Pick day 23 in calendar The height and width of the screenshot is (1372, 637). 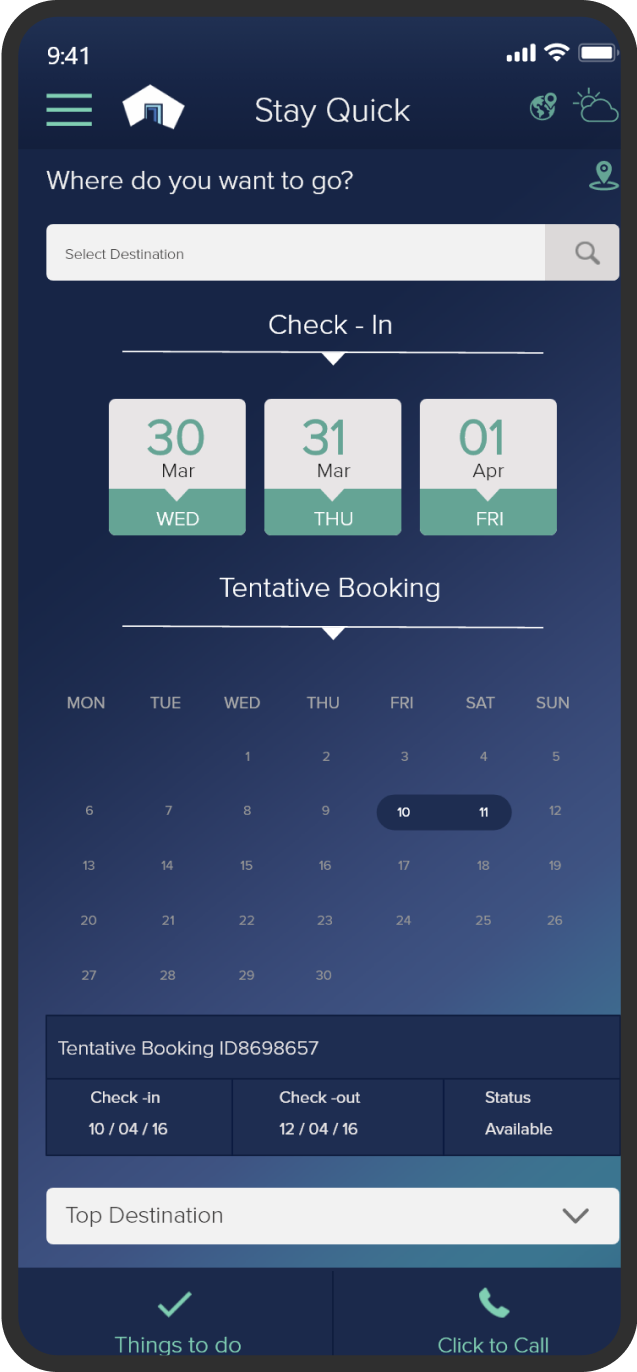325,921
